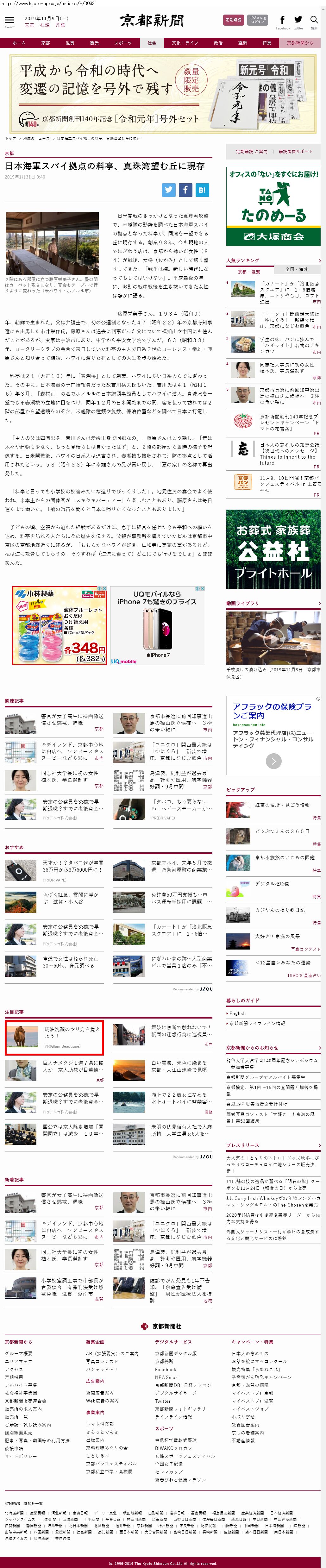
Task: Open the 滋賀 section in nav bar
Action: click(69, 43)
